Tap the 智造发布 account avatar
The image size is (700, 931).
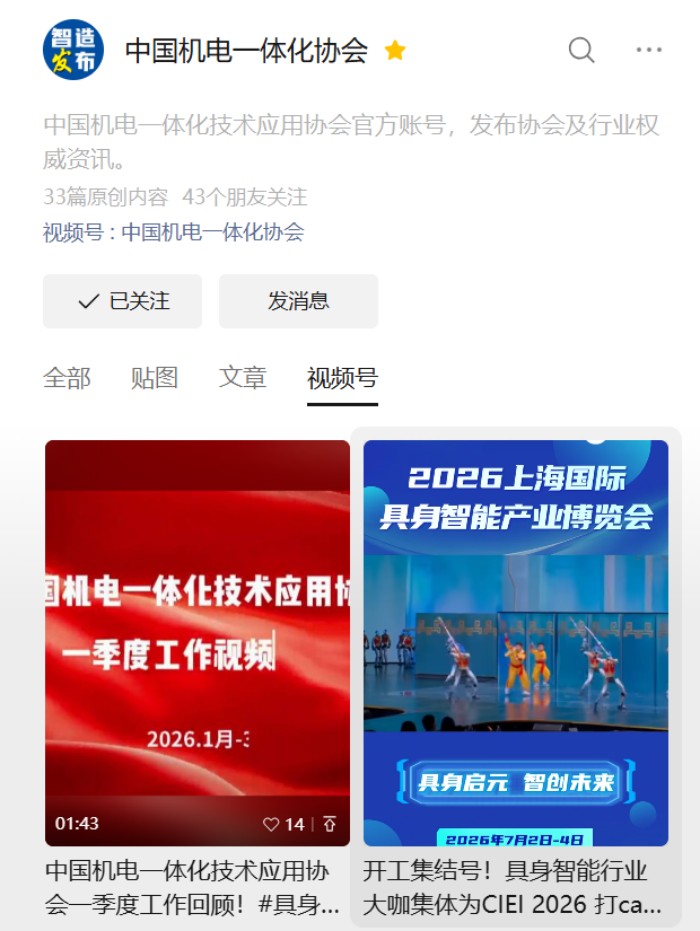73,50
